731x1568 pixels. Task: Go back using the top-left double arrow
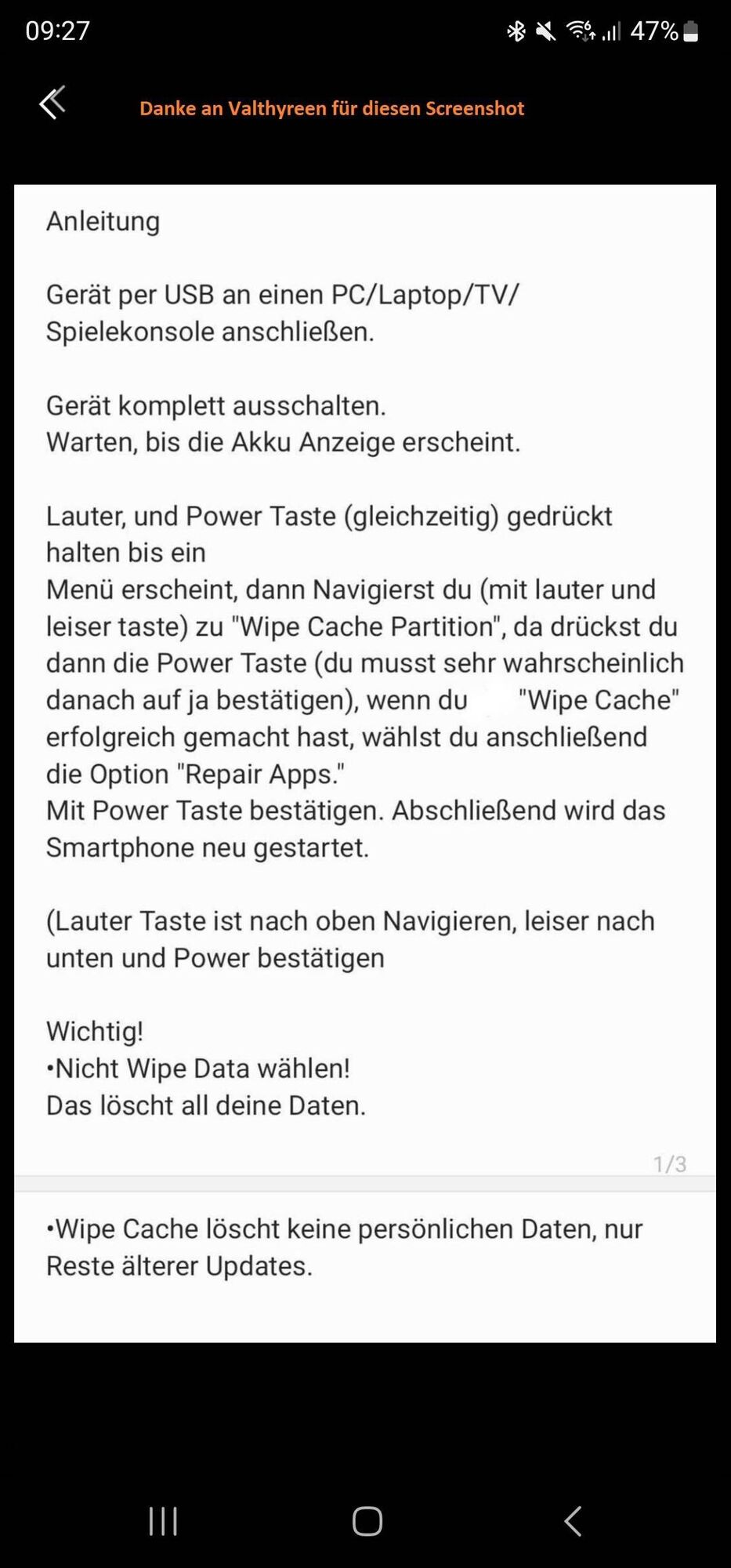pyautogui.click(x=52, y=103)
